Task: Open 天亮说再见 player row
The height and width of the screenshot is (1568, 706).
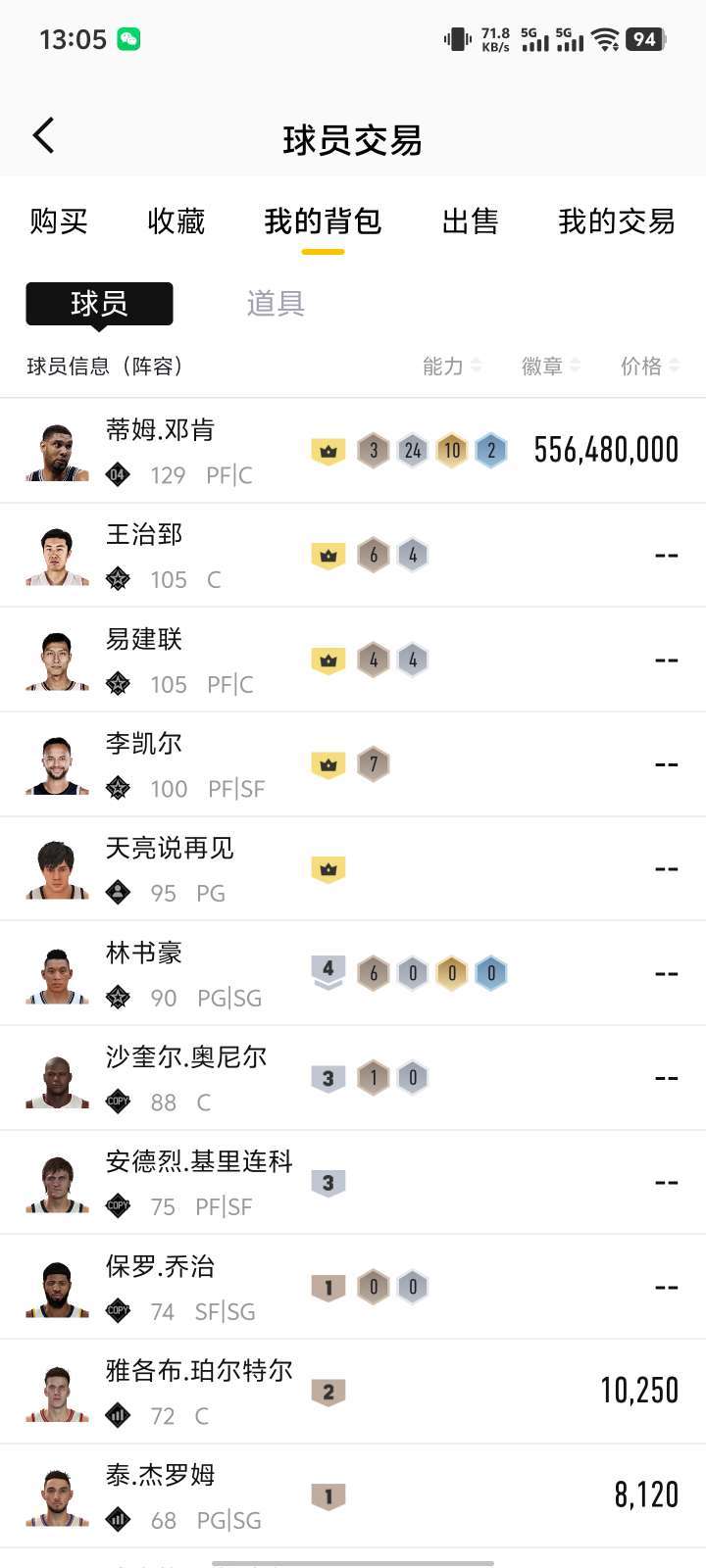Action: (170, 849)
